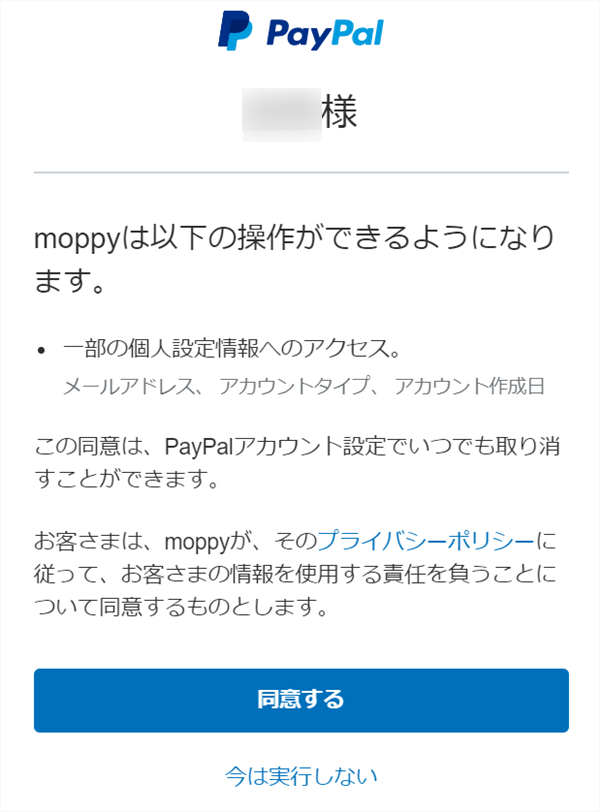The image size is (600, 812).
Task: Open the プライバシーポリシー link
Action: 426,542
